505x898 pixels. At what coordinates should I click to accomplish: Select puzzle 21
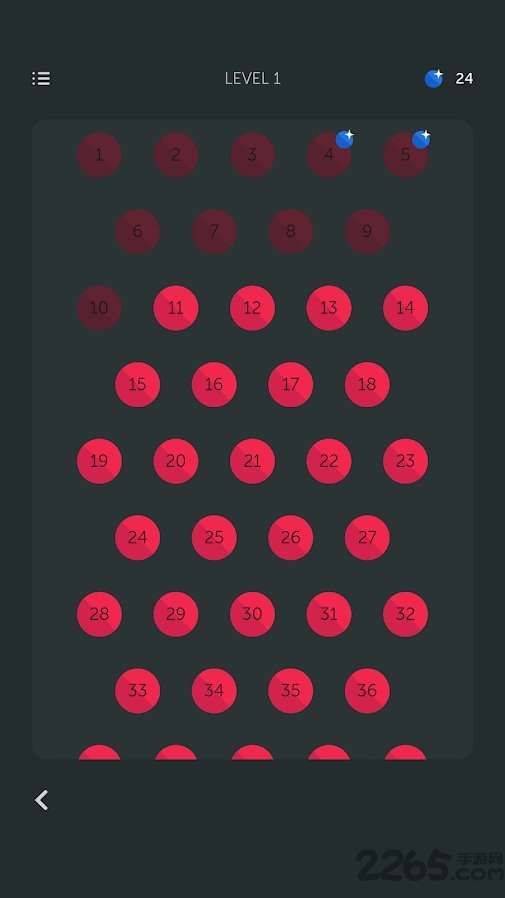click(x=252, y=461)
